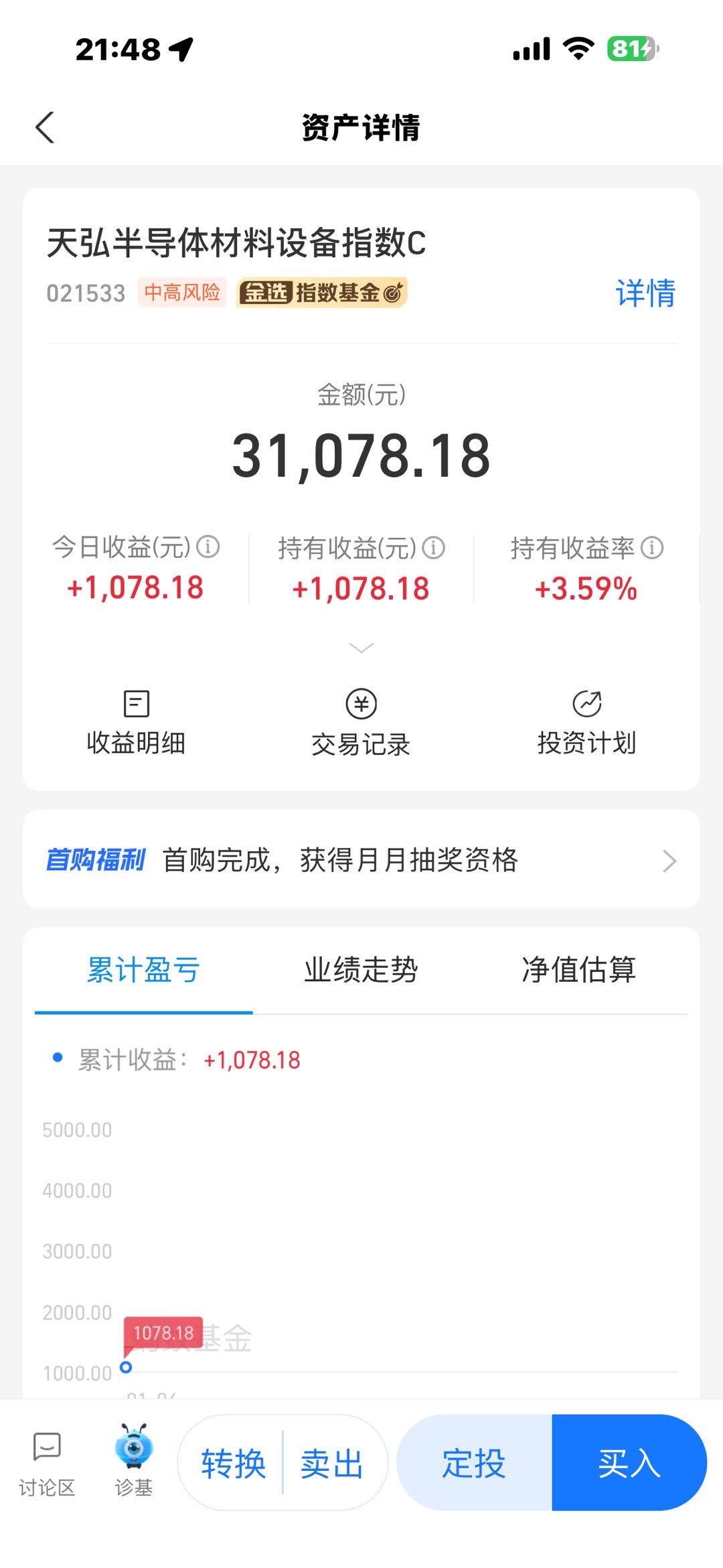Viewport: 723px width, 1568px height.
Task: Show info for 持有收益率
Action: [x=652, y=548]
